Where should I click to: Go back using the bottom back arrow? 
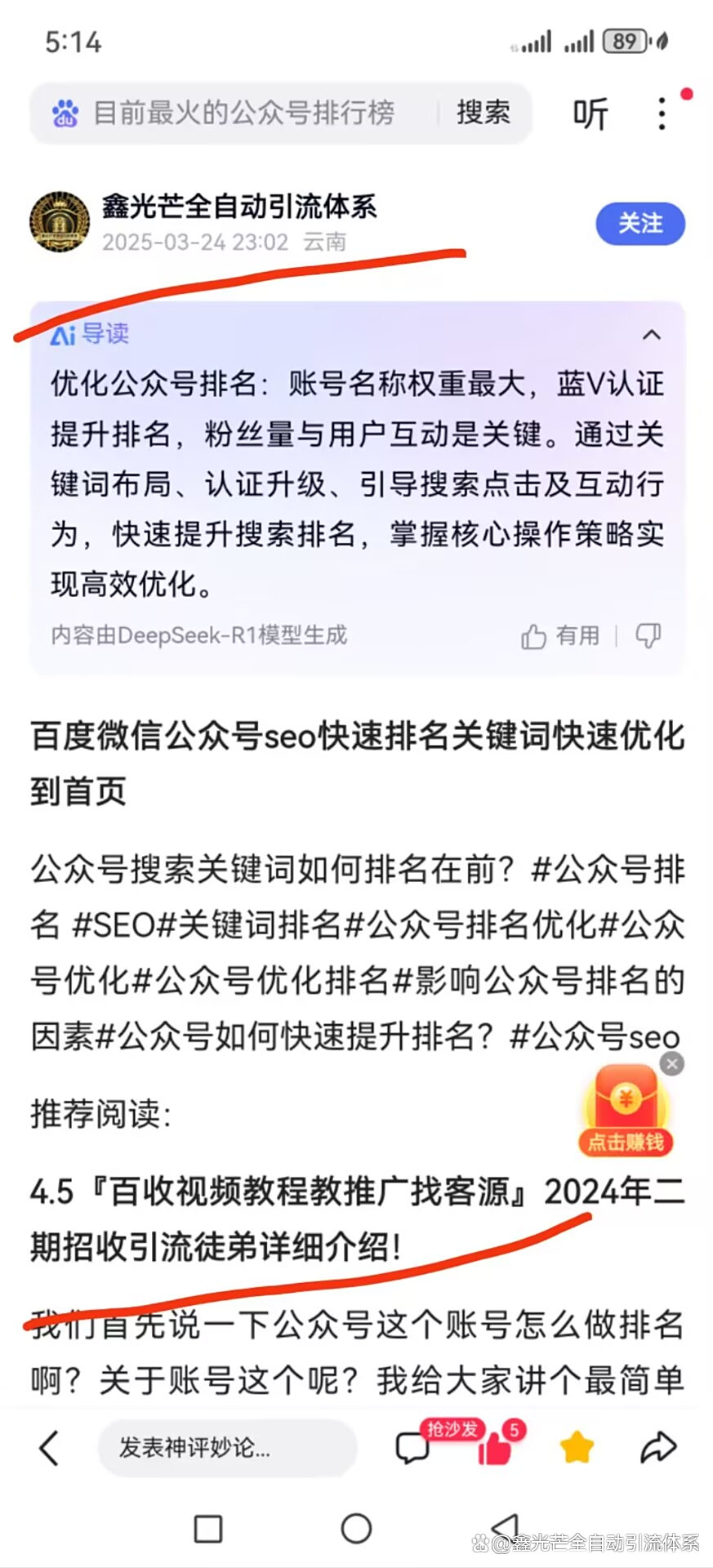pyautogui.click(x=50, y=1448)
